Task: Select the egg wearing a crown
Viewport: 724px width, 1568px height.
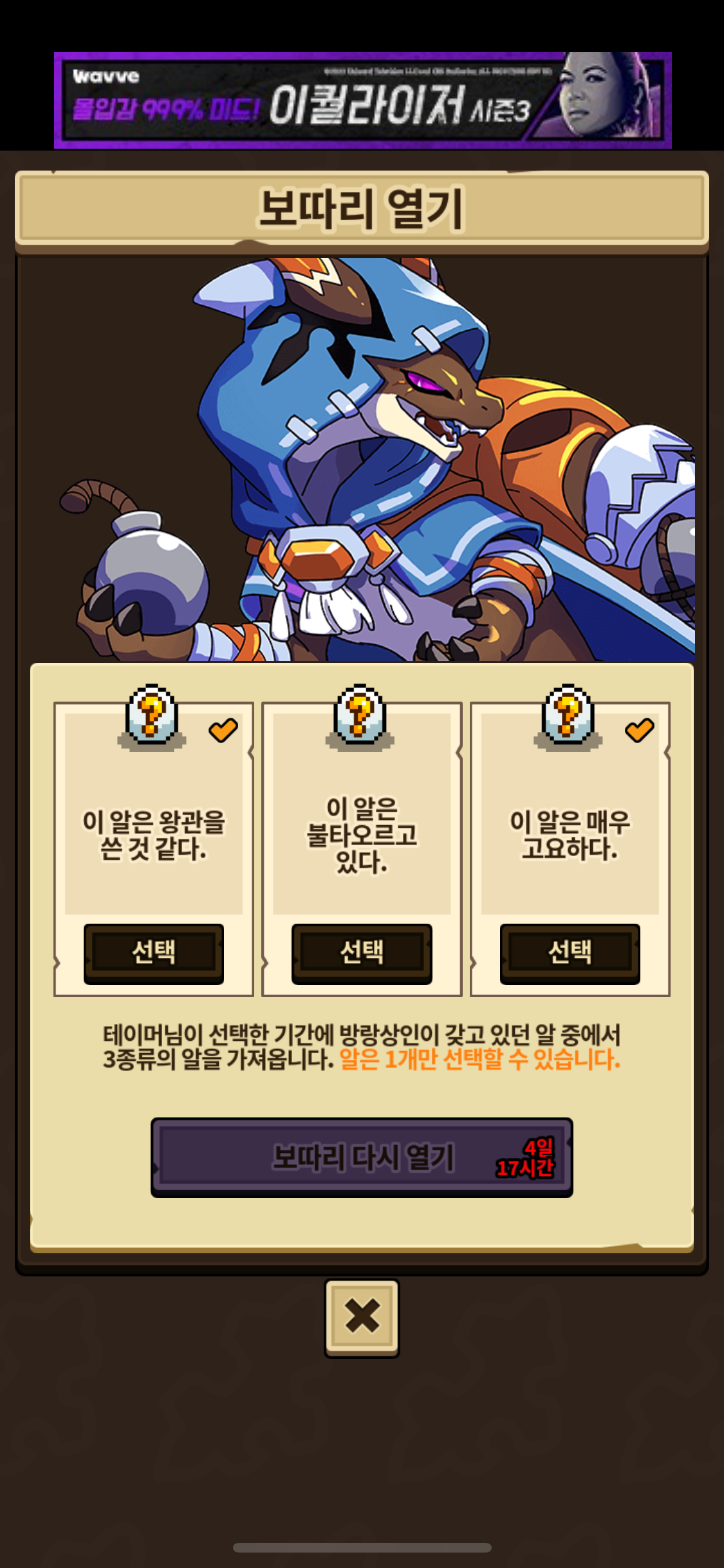Action: point(154,953)
